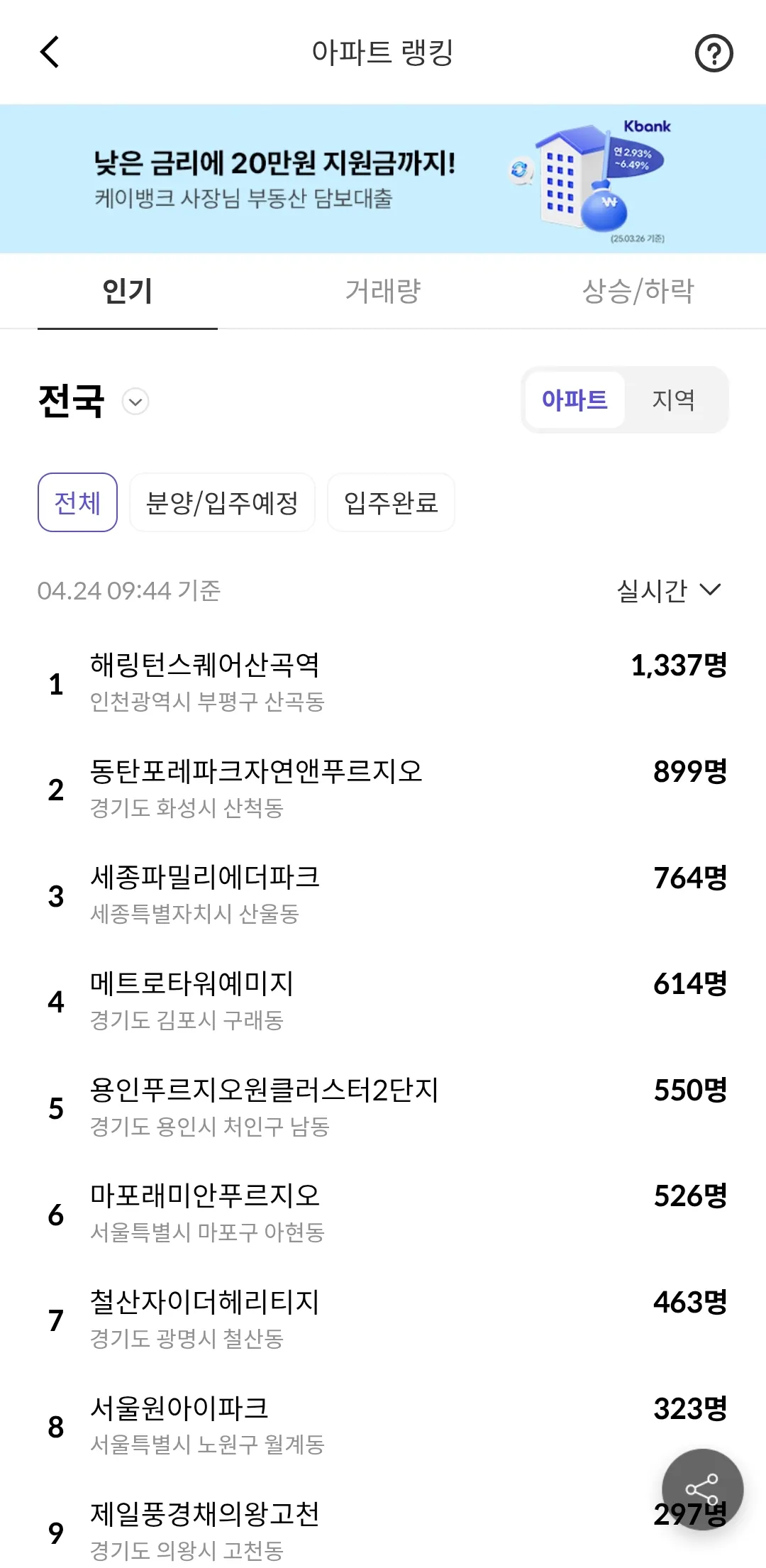
Task: Share the apartment ranking
Action: (702, 1489)
